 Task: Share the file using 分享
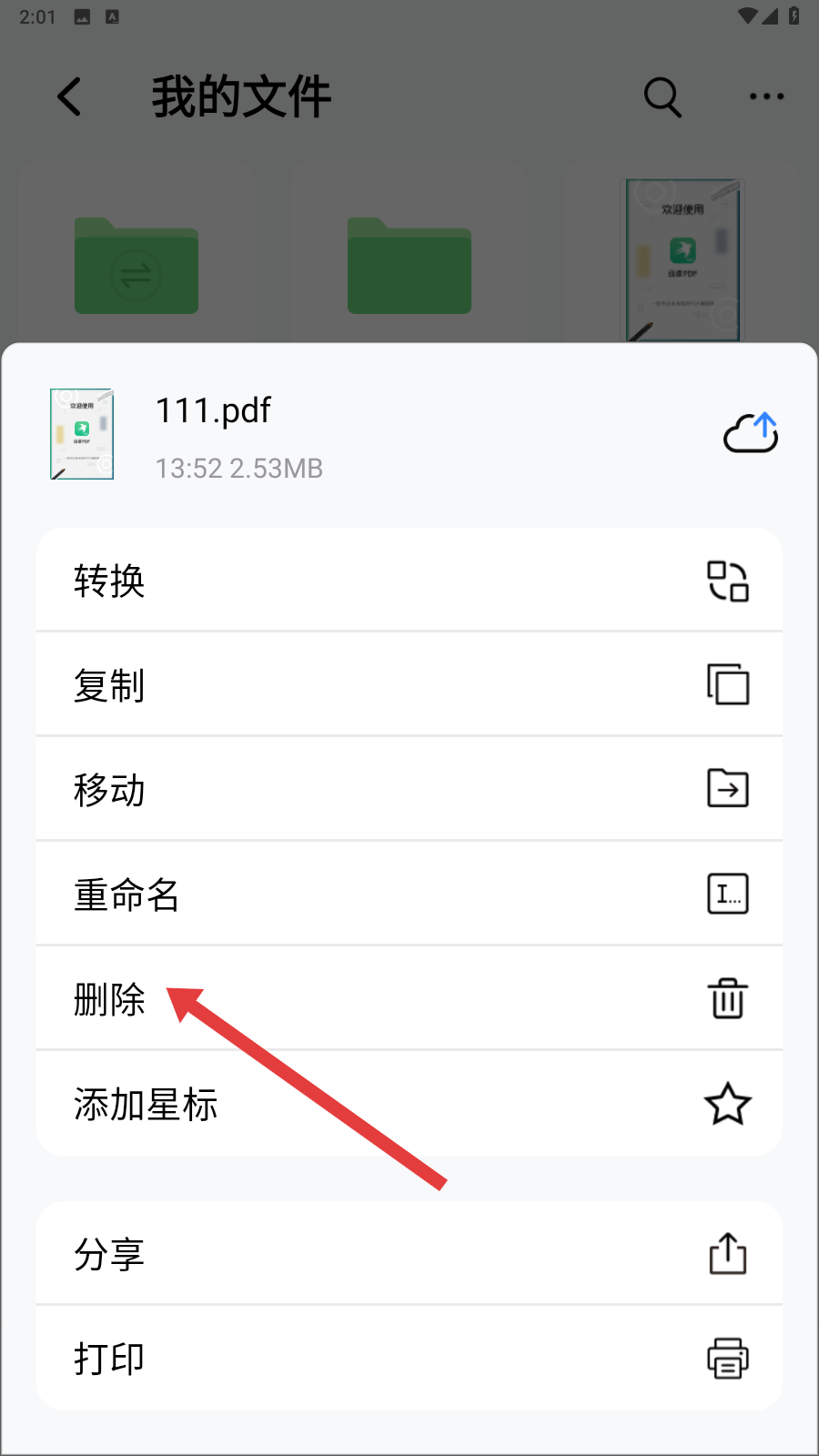pyautogui.click(x=409, y=1254)
